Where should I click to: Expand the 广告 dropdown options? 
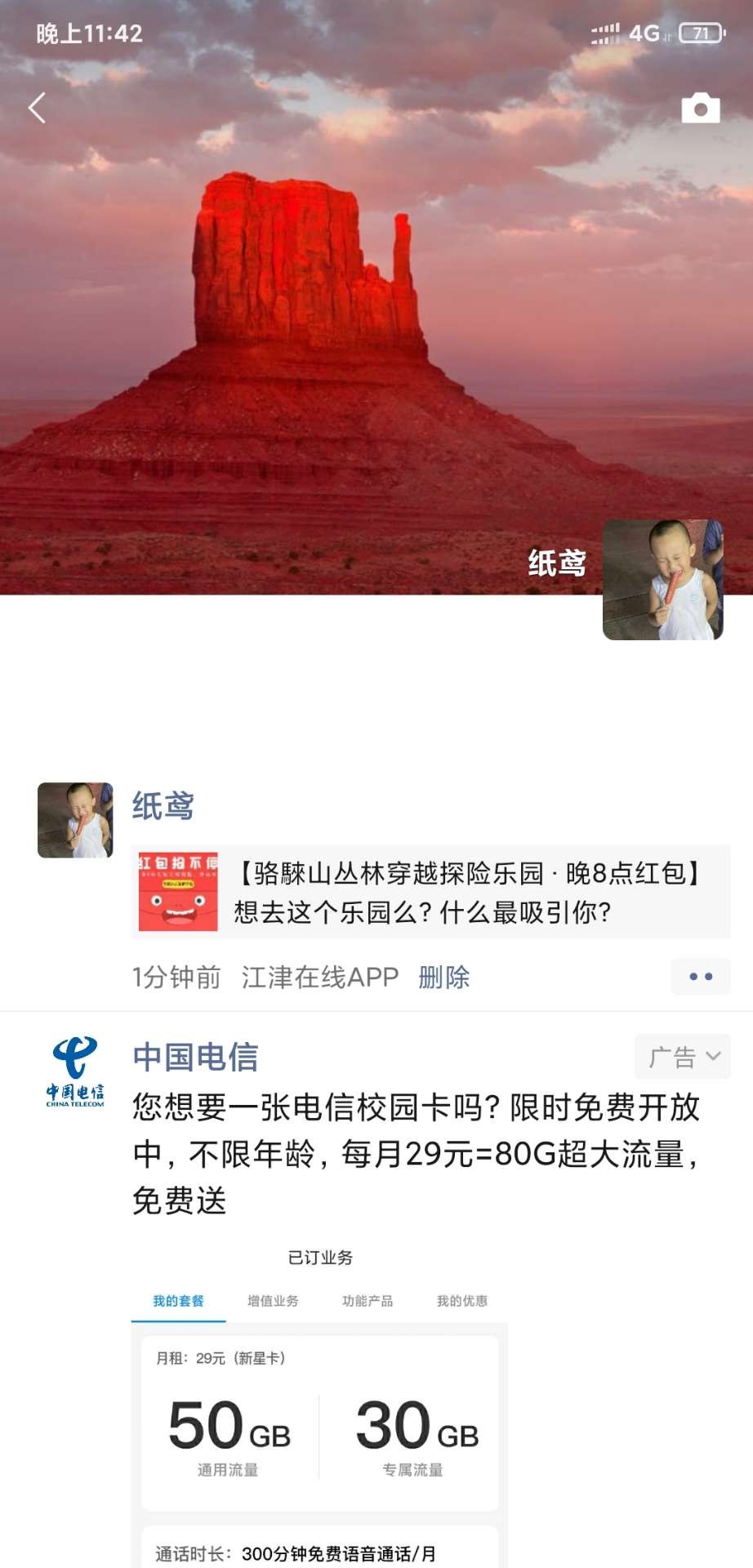[x=683, y=1057]
